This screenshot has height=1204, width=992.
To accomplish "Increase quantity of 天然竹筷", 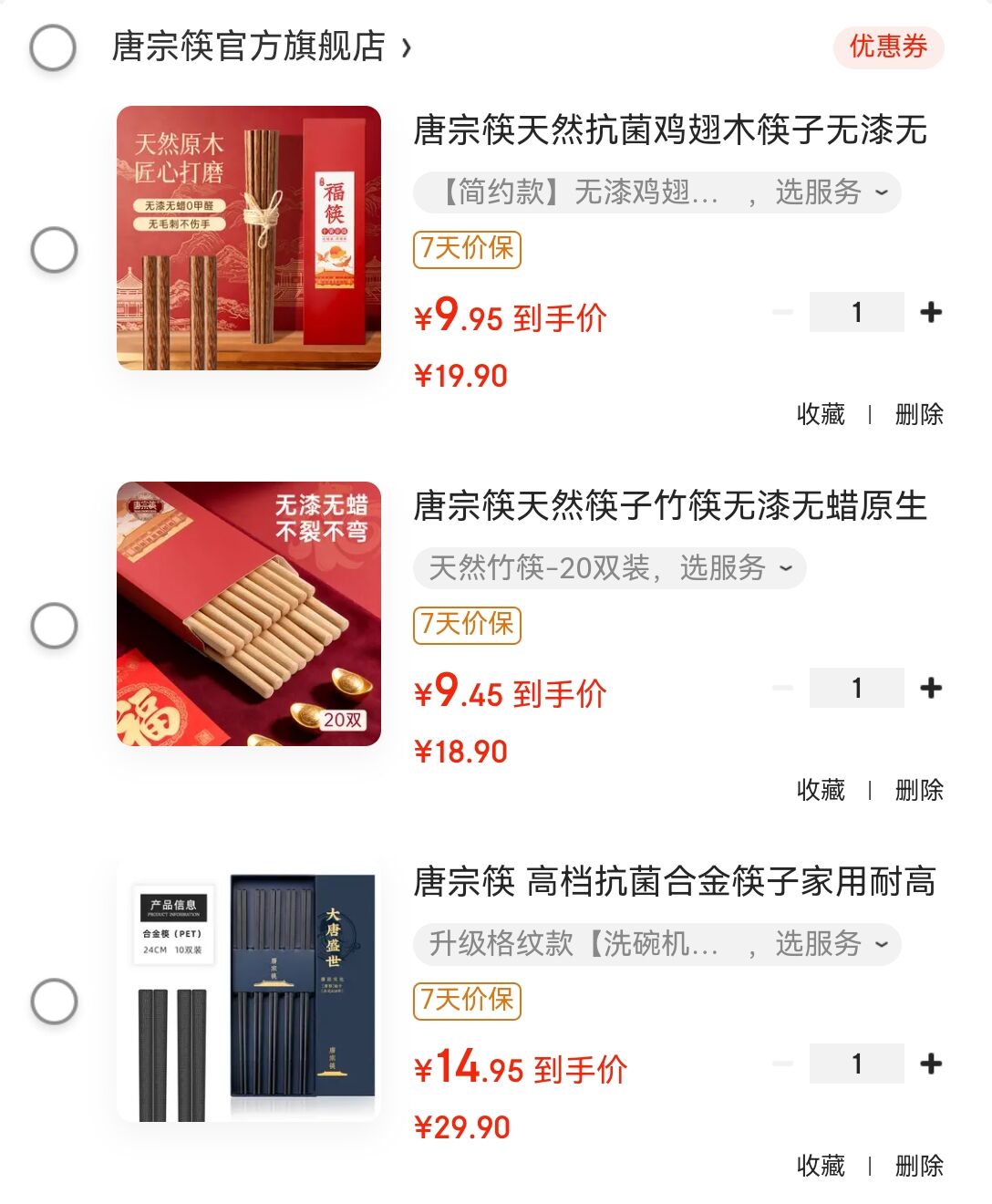I will (931, 689).
